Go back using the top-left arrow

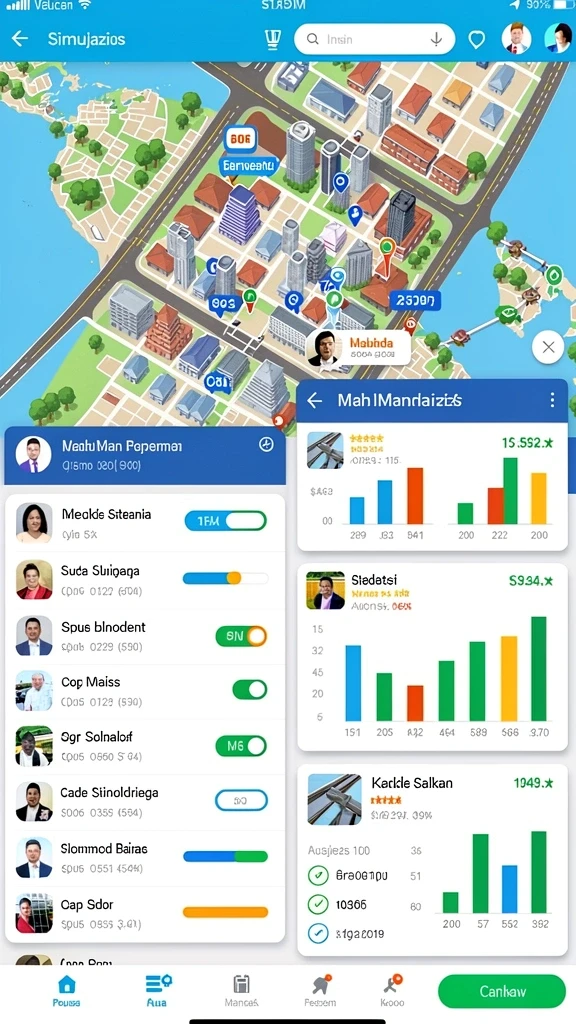pos(20,39)
